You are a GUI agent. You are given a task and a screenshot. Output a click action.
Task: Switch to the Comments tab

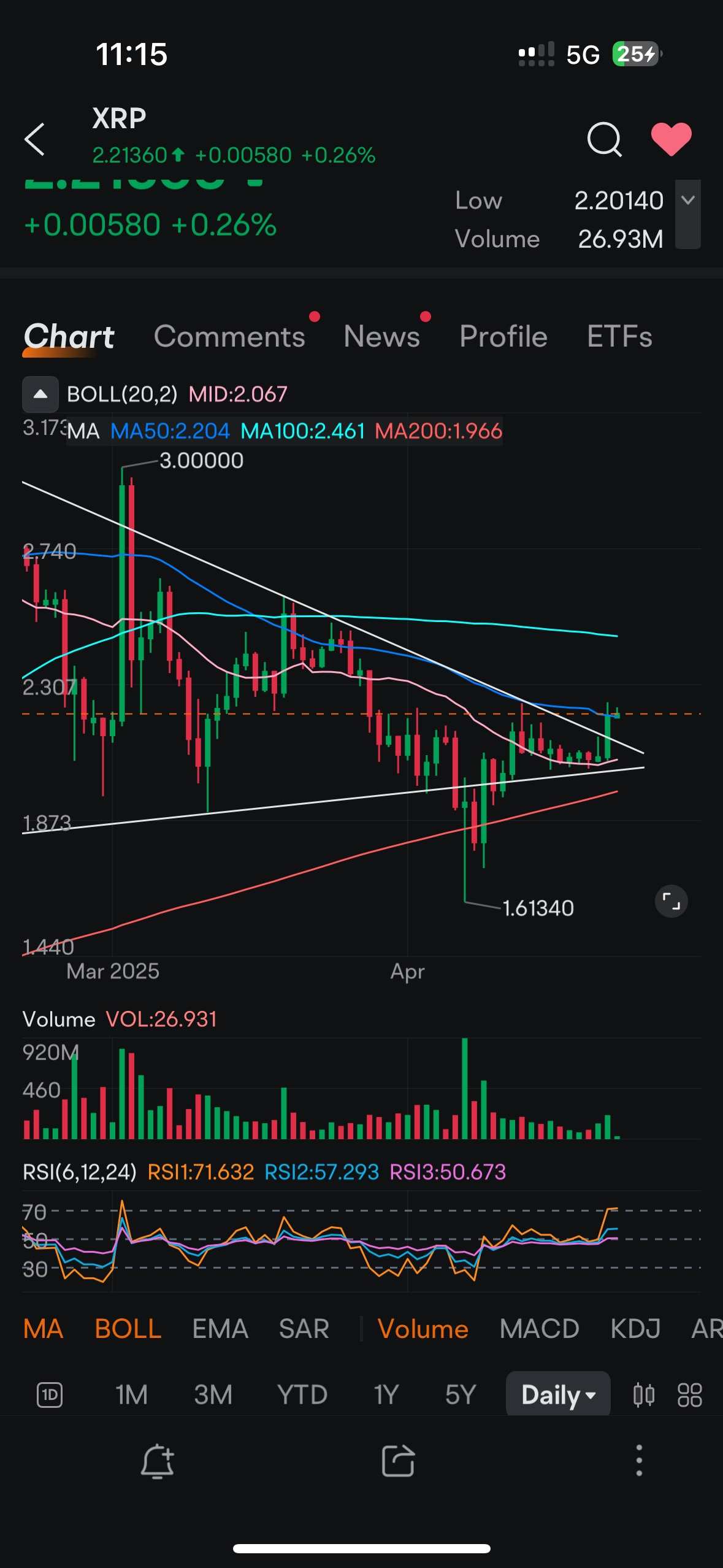pos(229,336)
